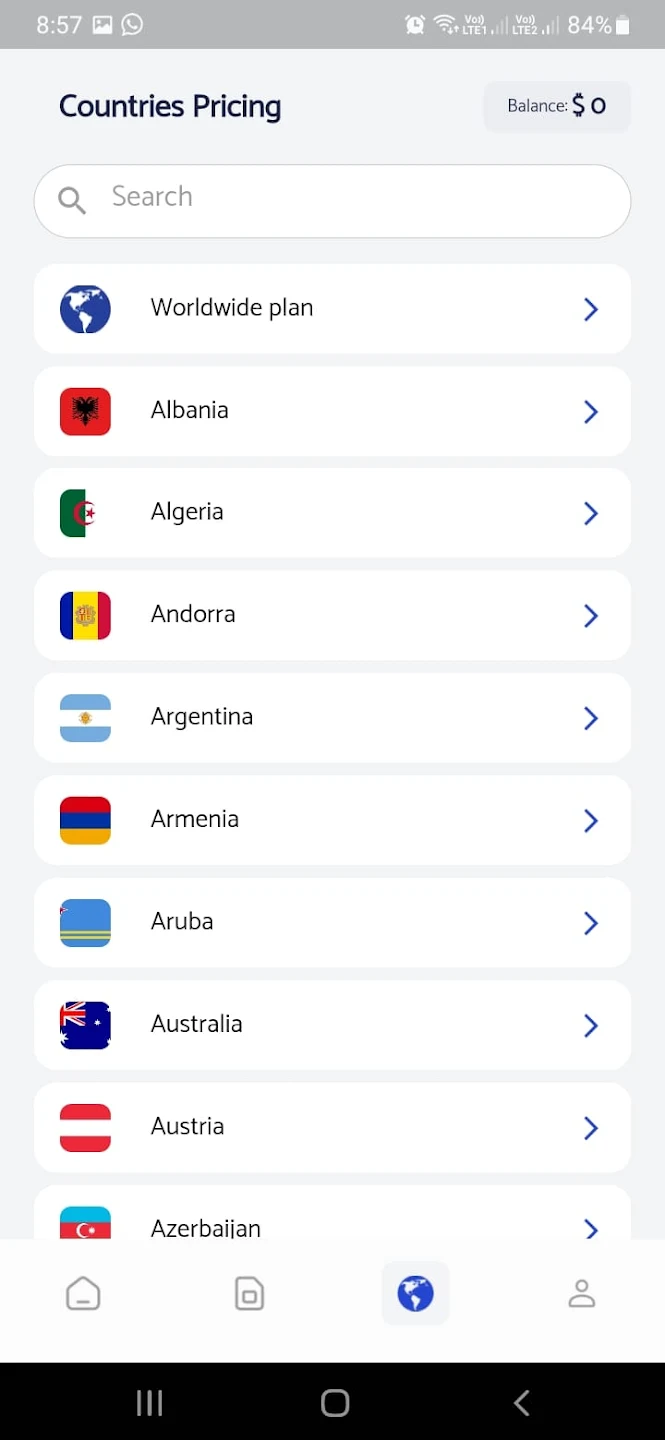View pricing for Austria

(332, 1127)
